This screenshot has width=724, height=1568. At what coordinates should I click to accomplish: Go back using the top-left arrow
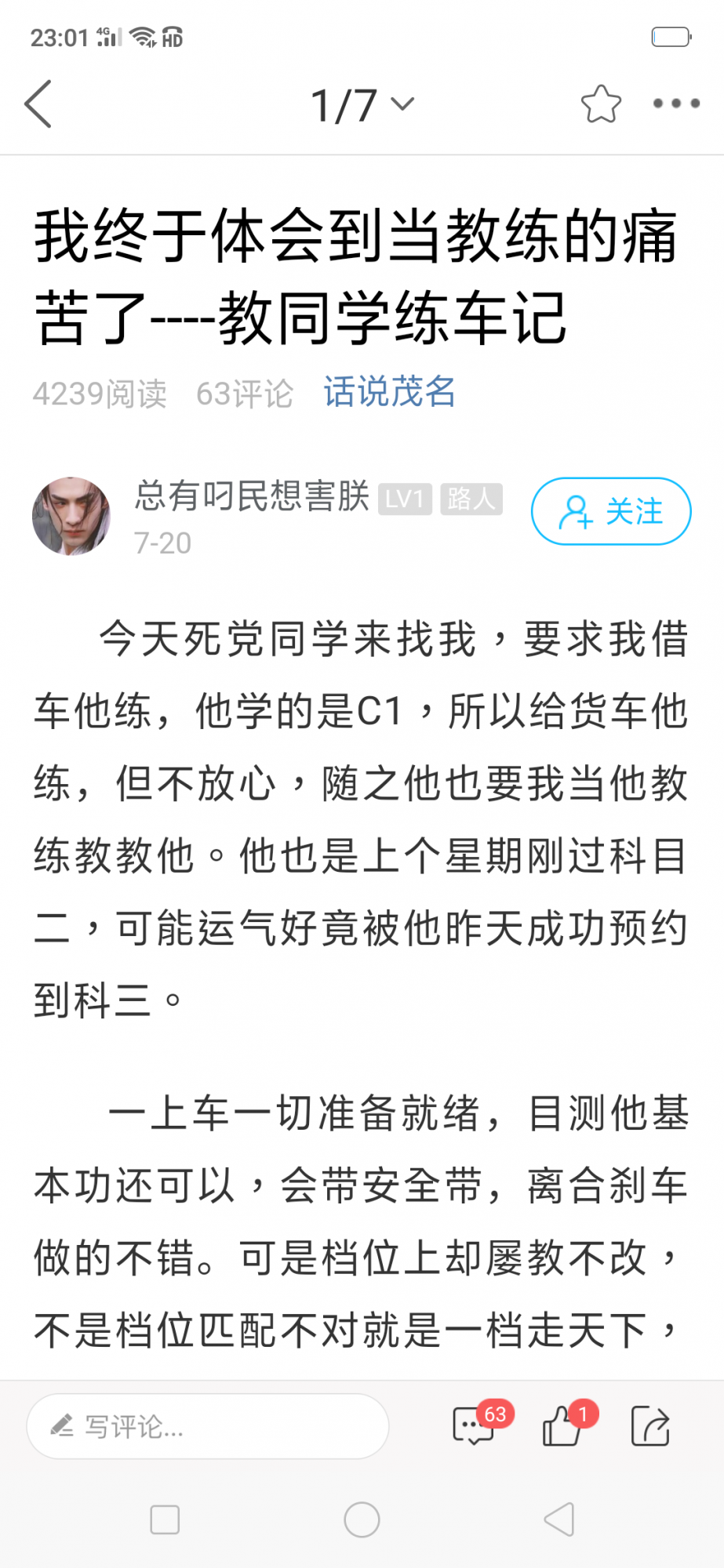click(x=39, y=103)
